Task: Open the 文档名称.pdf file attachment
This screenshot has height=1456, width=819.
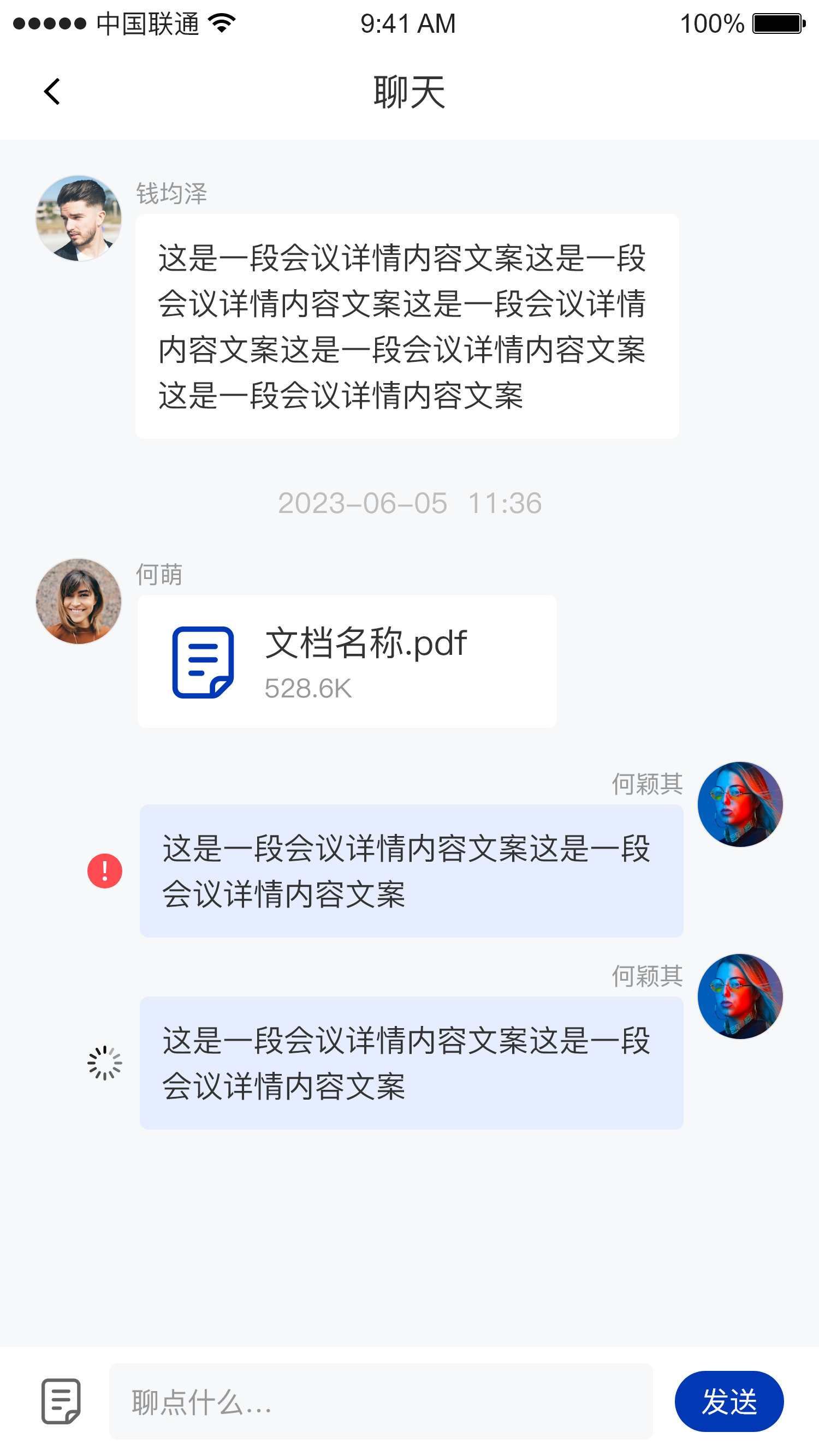Action: (x=347, y=661)
